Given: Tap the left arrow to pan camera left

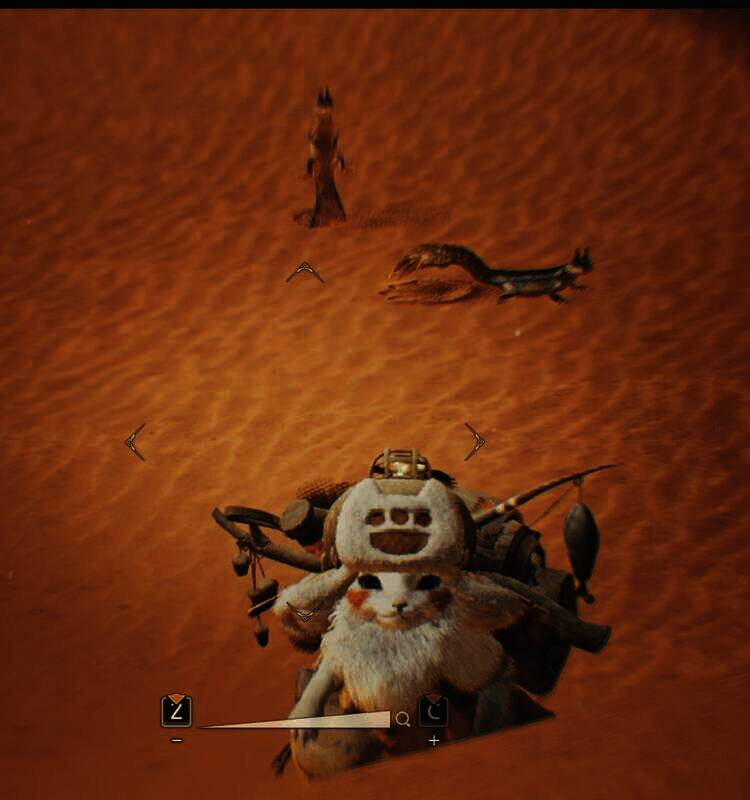Looking at the screenshot, I should click(x=136, y=442).
